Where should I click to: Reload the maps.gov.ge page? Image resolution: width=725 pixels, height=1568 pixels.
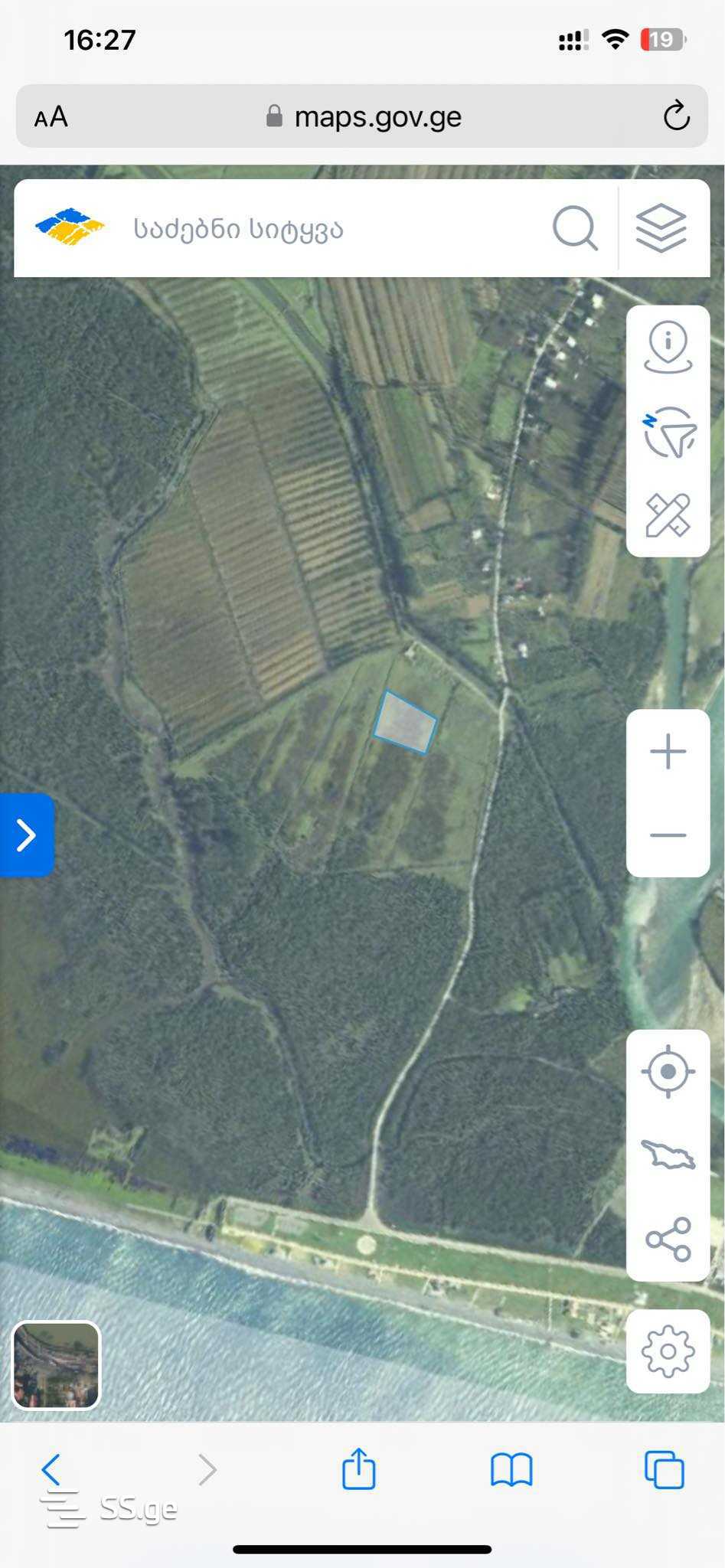click(x=676, y=116)
